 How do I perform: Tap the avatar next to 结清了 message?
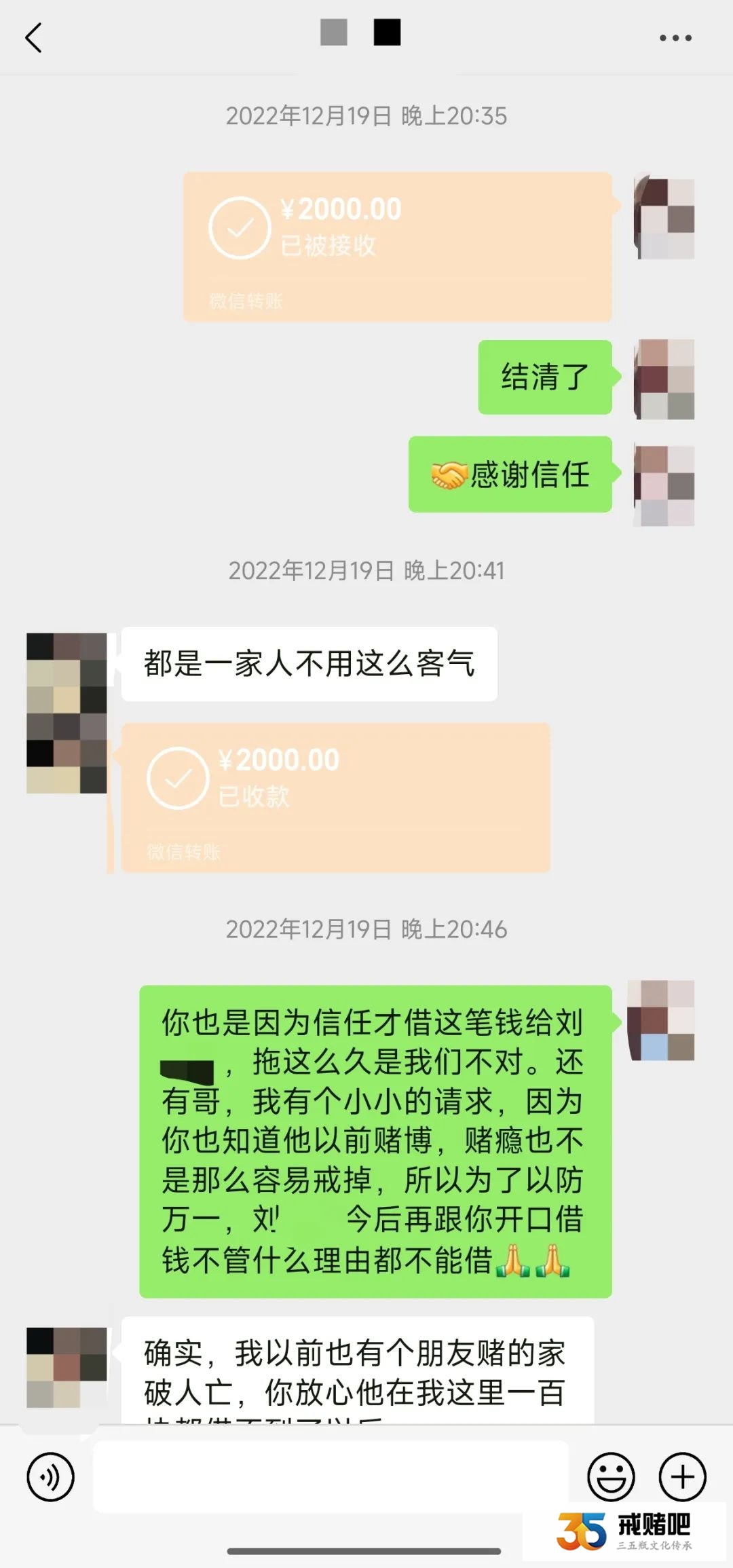pos(664,379)
